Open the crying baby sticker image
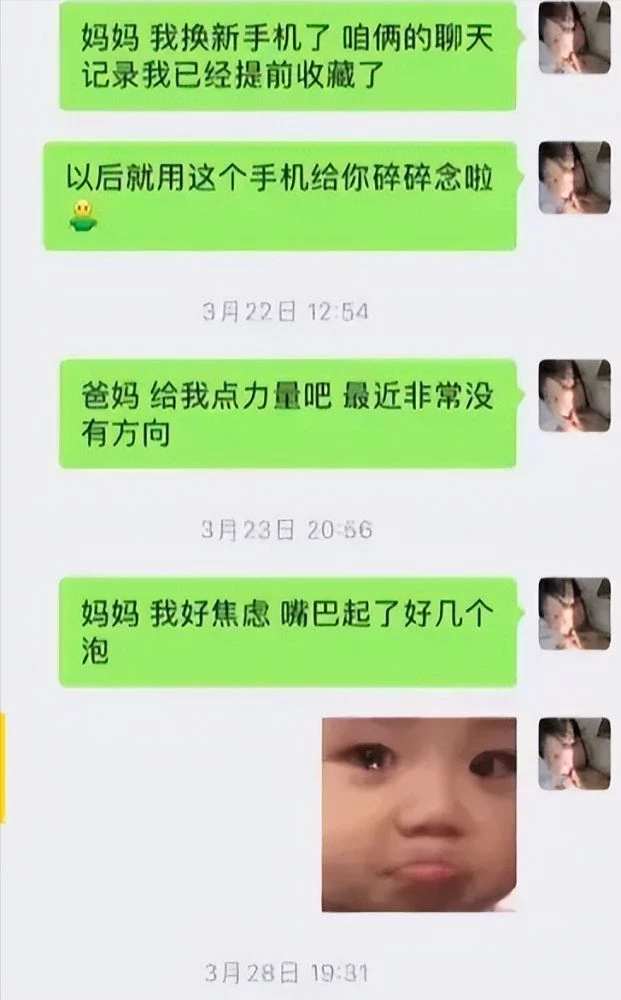621x1000 pixels. (x=419, y=814)
